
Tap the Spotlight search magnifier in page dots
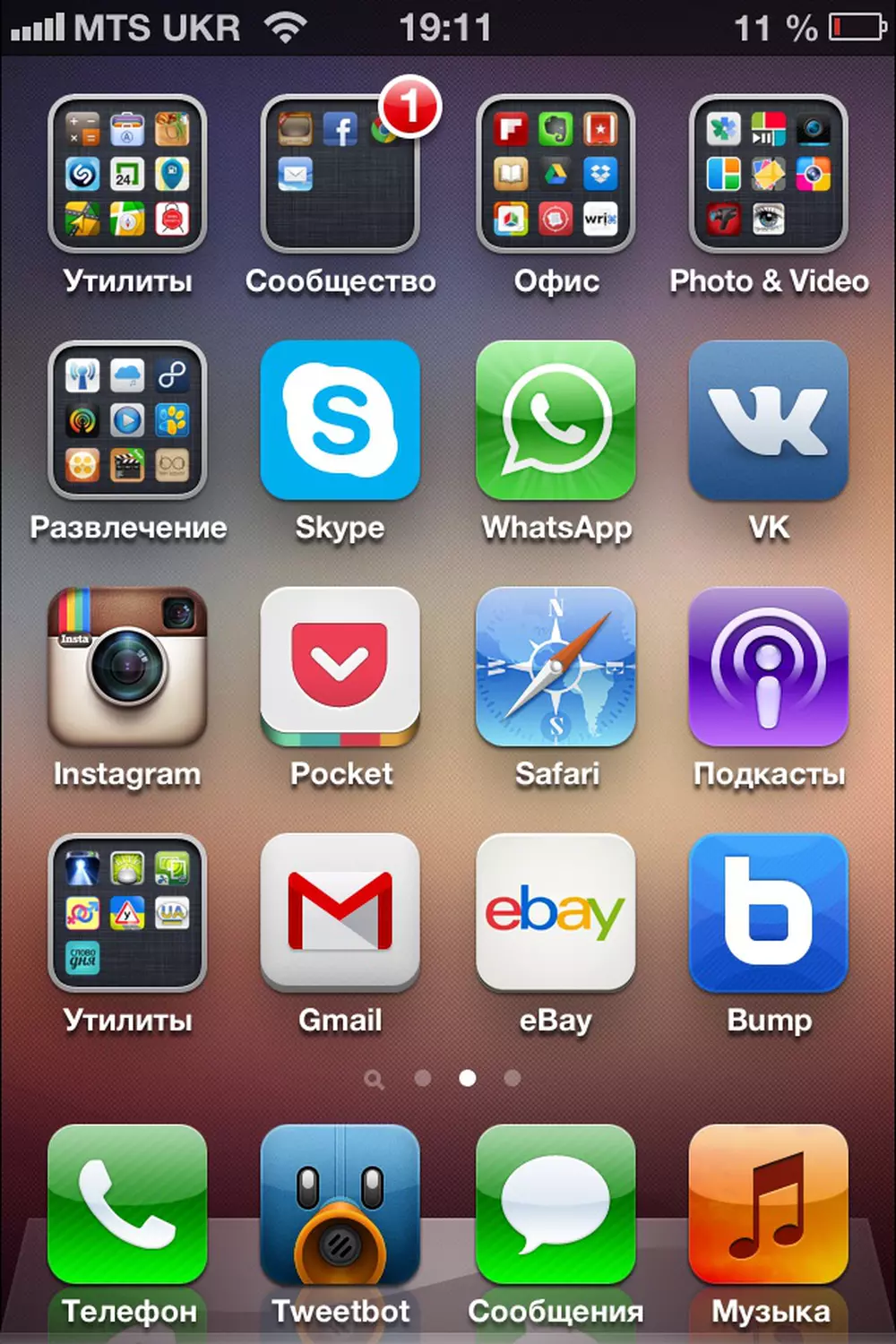click(x=375, y=1080)
